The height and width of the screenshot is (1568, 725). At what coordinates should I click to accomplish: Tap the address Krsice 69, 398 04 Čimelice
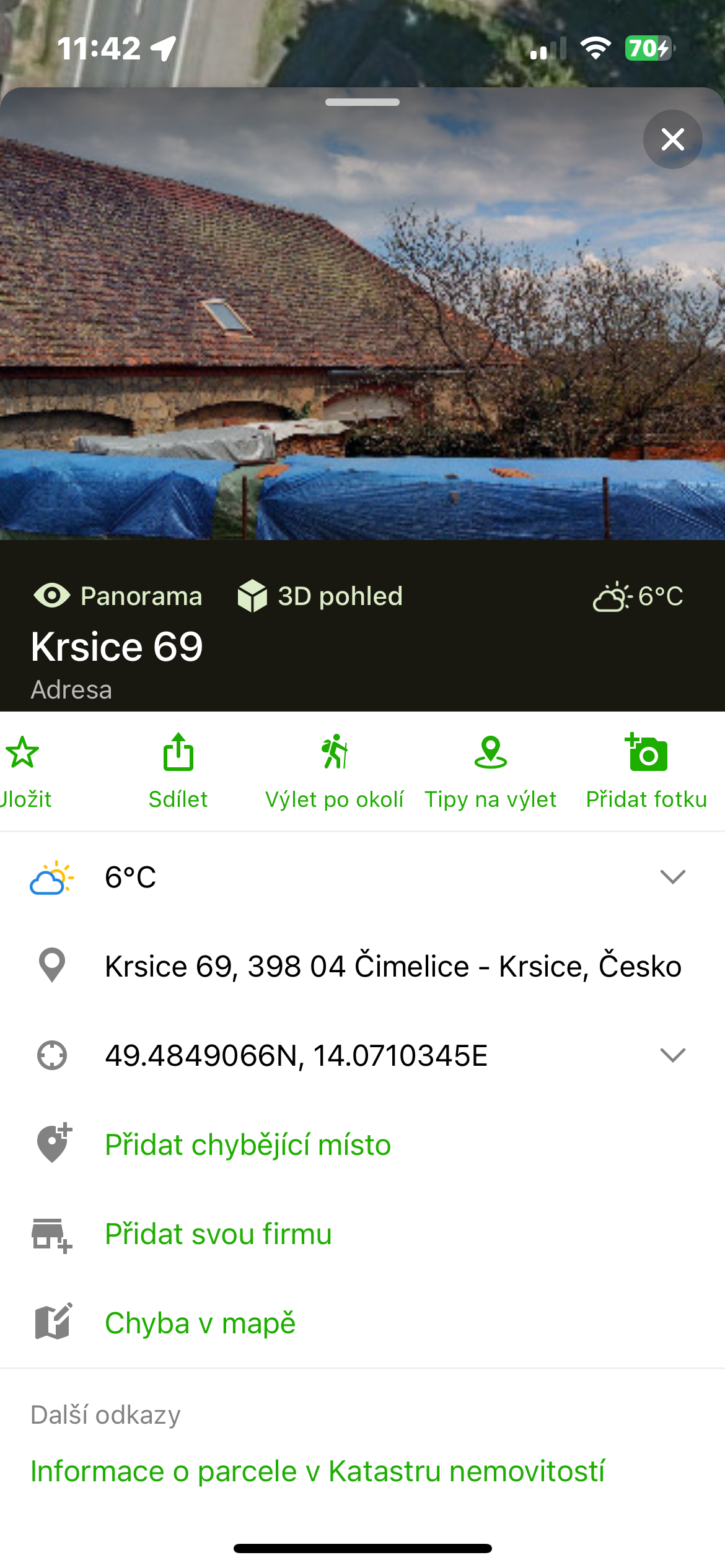click(x=393, y=966)
